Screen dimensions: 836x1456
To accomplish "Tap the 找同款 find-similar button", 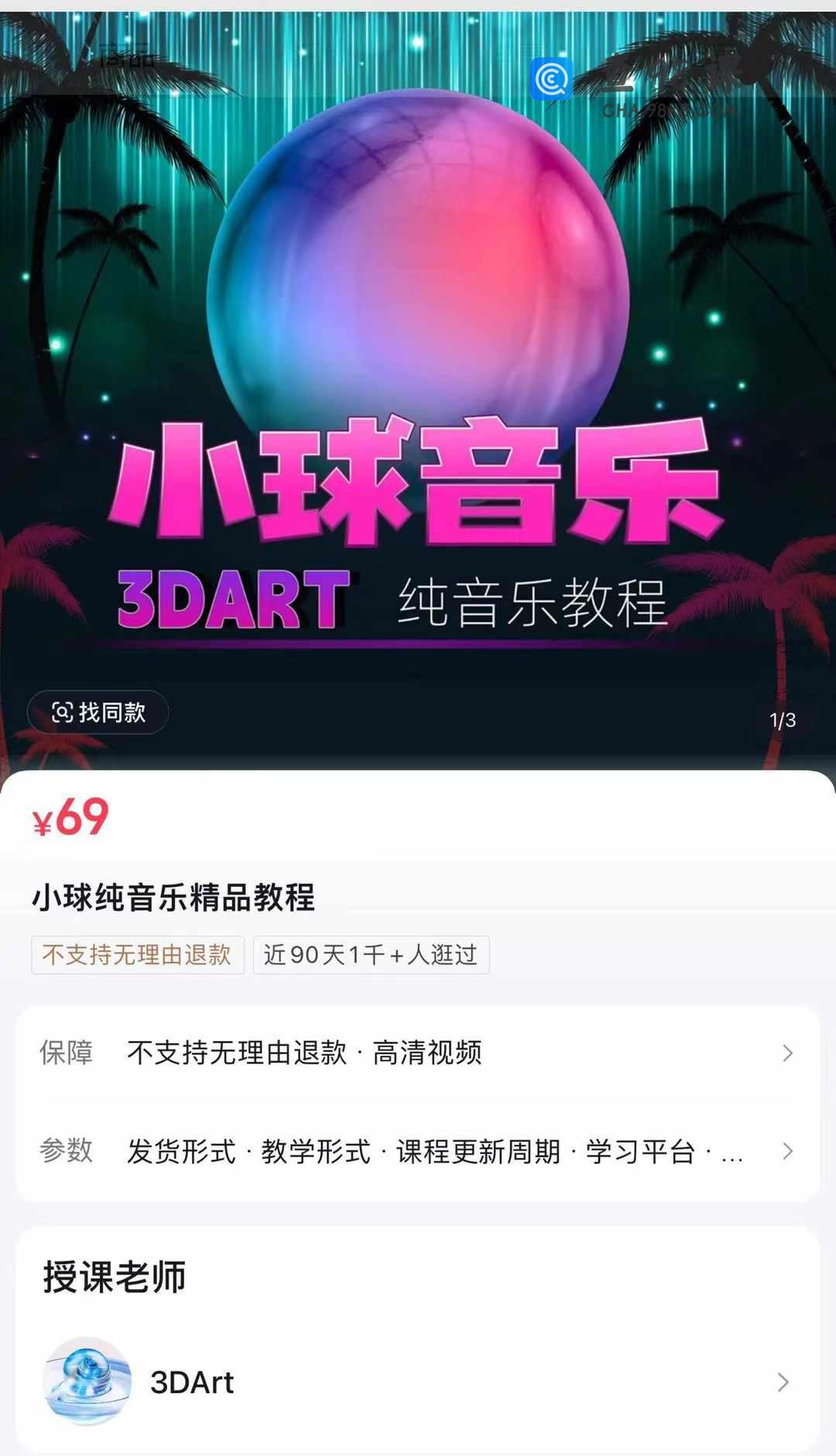I will [98, 712].
